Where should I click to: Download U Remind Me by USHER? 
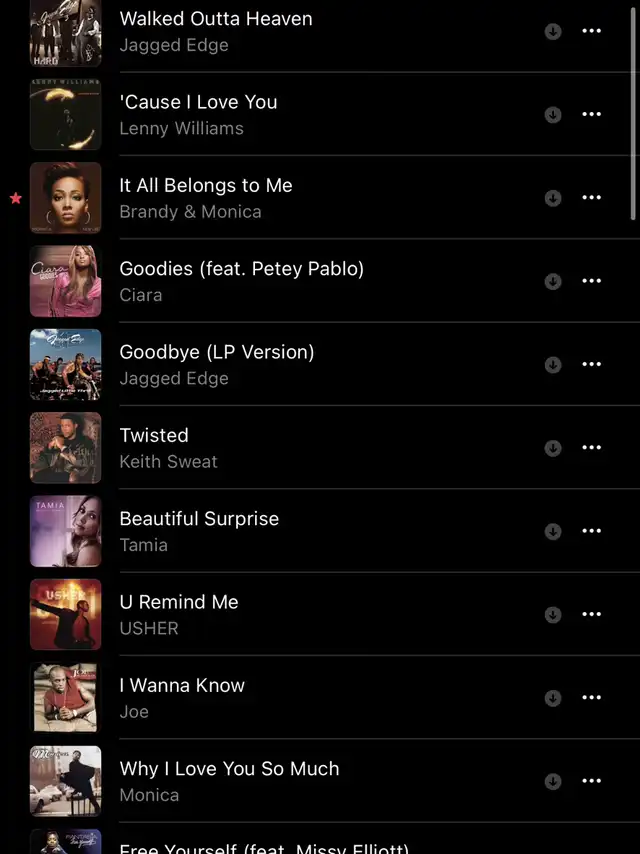tap(553, 614)
